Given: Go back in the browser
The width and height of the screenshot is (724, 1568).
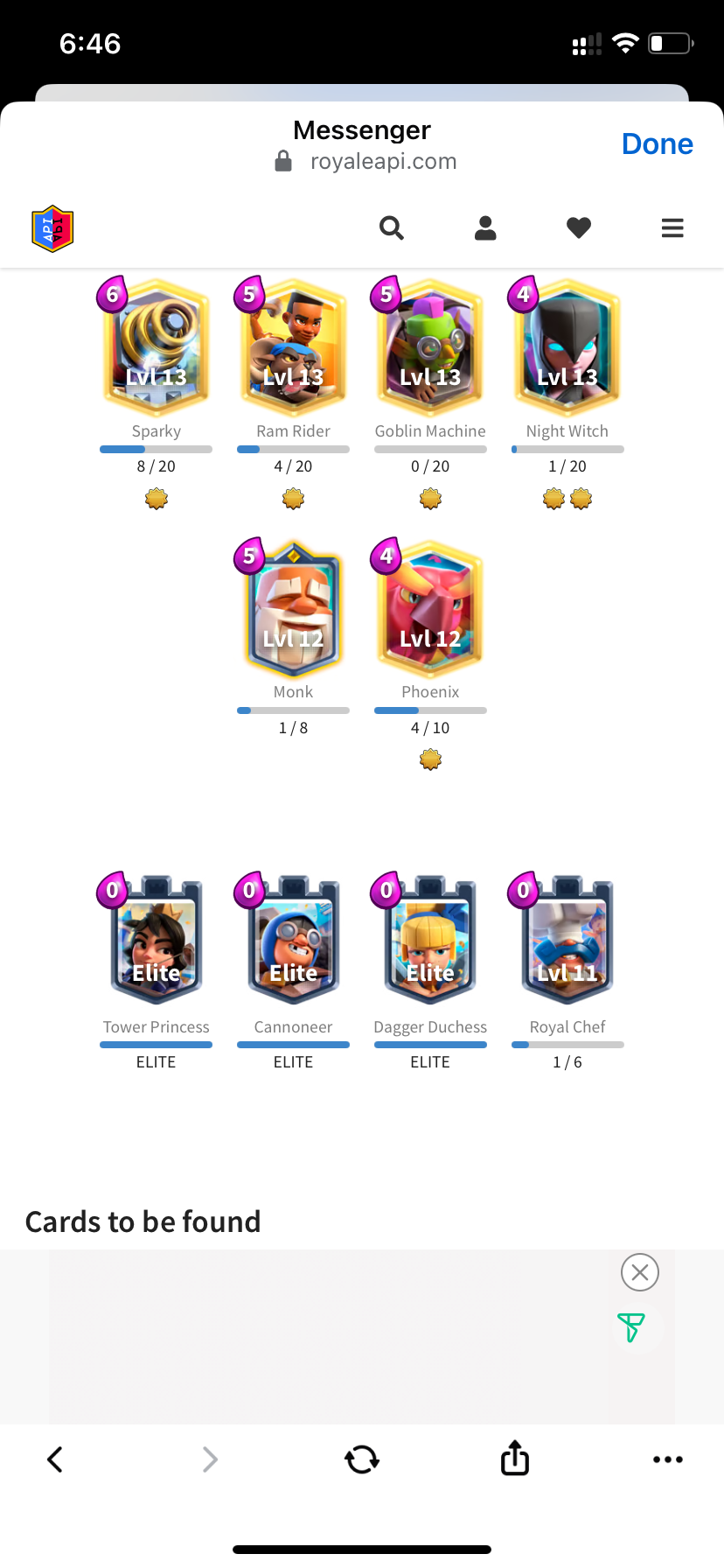Looking at the screenshot, I should pyautogui.click(x=55, y=1459).
